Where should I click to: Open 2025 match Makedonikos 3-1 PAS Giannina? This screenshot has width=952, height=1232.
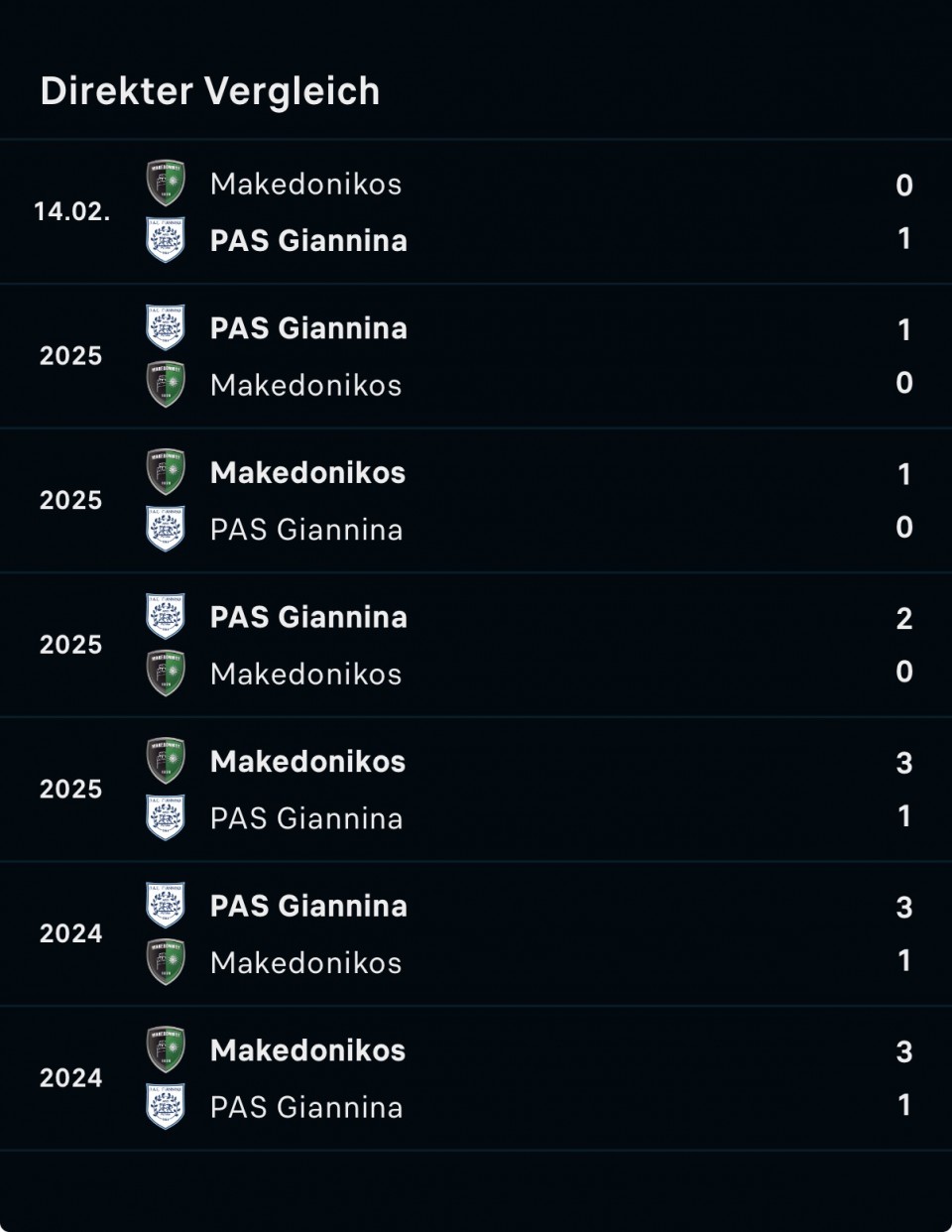click(476, 790)
